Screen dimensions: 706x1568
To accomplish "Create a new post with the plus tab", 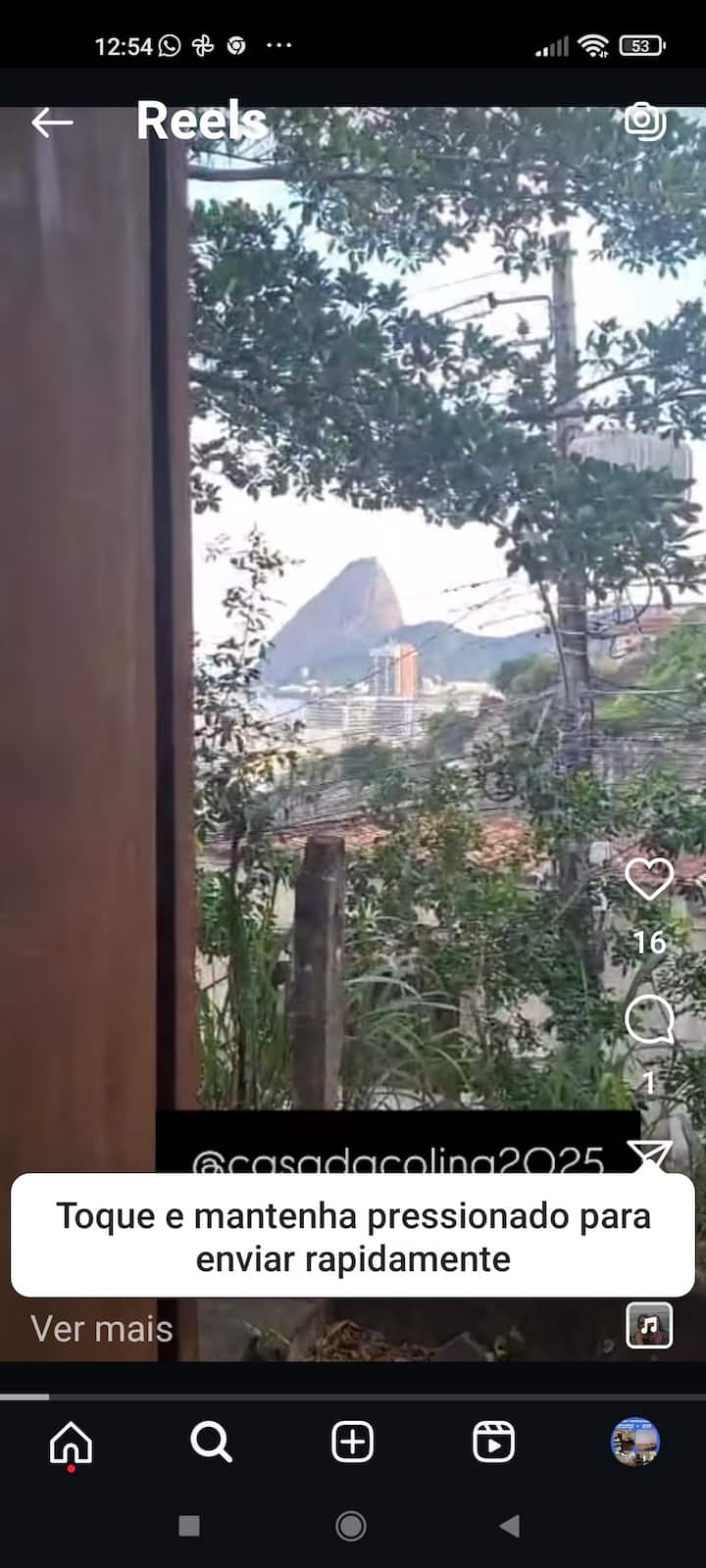I will (352, 1443).
